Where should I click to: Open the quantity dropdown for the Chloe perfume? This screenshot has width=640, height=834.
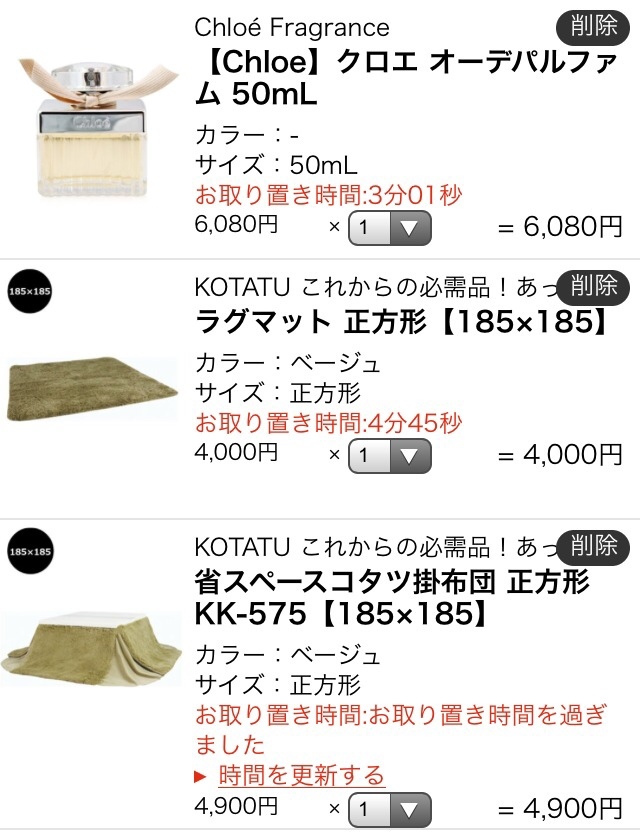[389, 227]
